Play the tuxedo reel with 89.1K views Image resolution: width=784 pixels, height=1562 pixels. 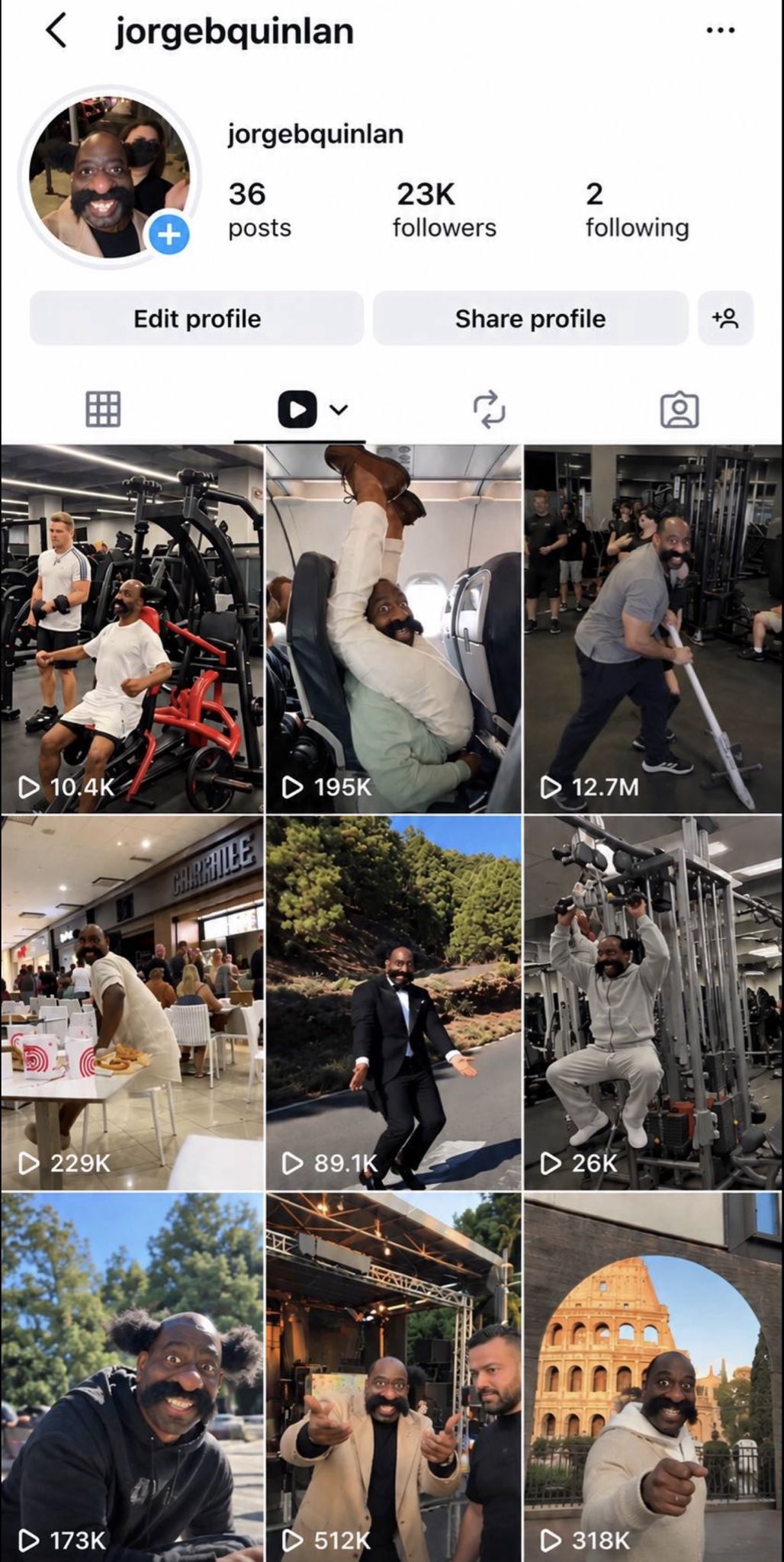394,1003
